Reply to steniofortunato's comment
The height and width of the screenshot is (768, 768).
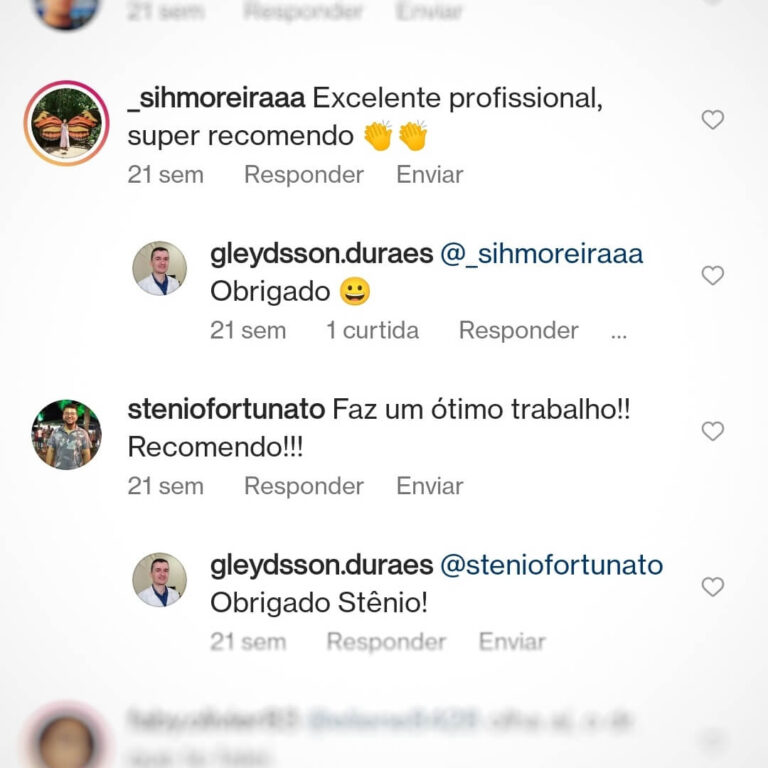click(303, 487)
